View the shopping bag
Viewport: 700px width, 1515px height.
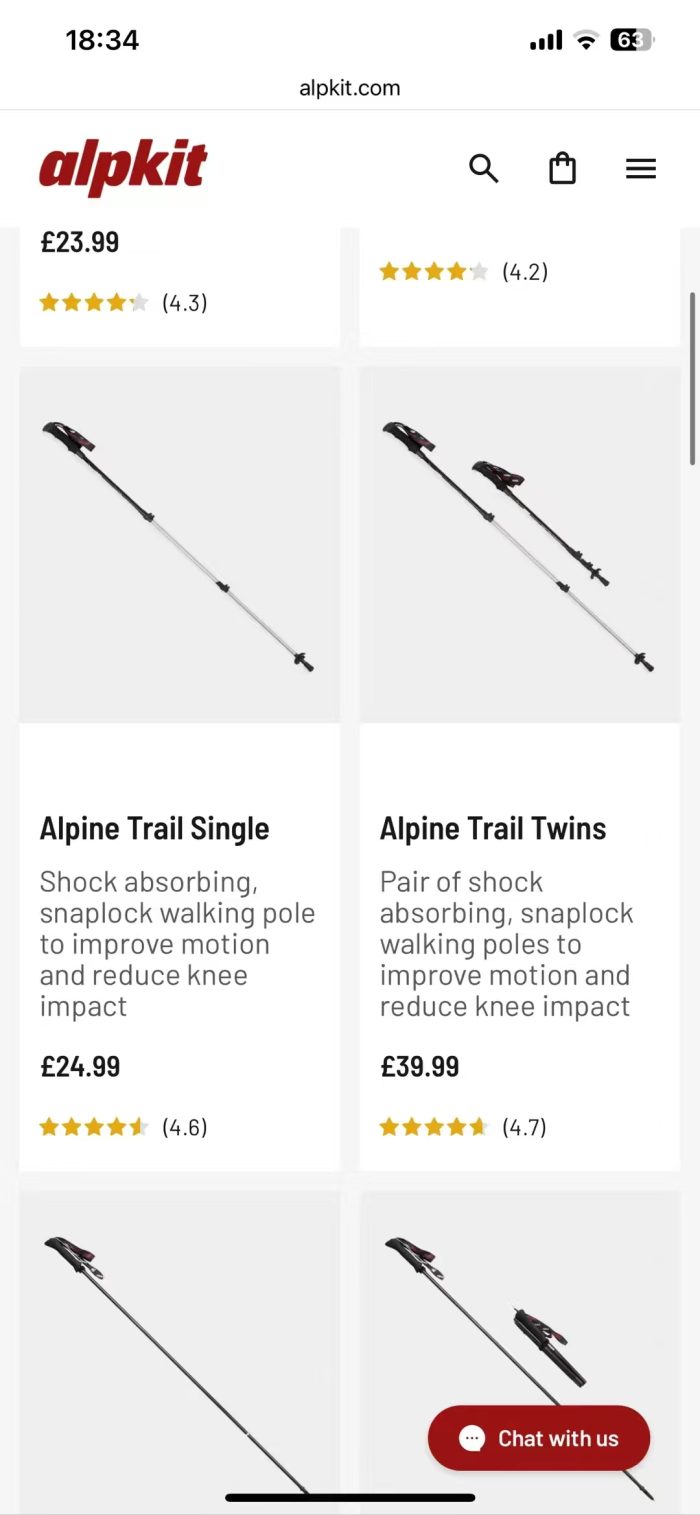pyautogui.click(x=563, y=168)
